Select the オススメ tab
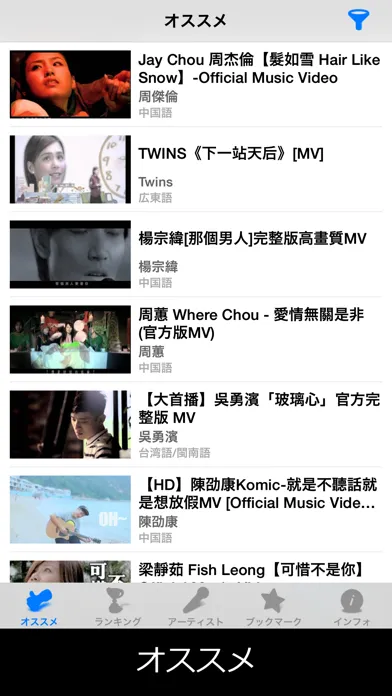 coord(39,606)
